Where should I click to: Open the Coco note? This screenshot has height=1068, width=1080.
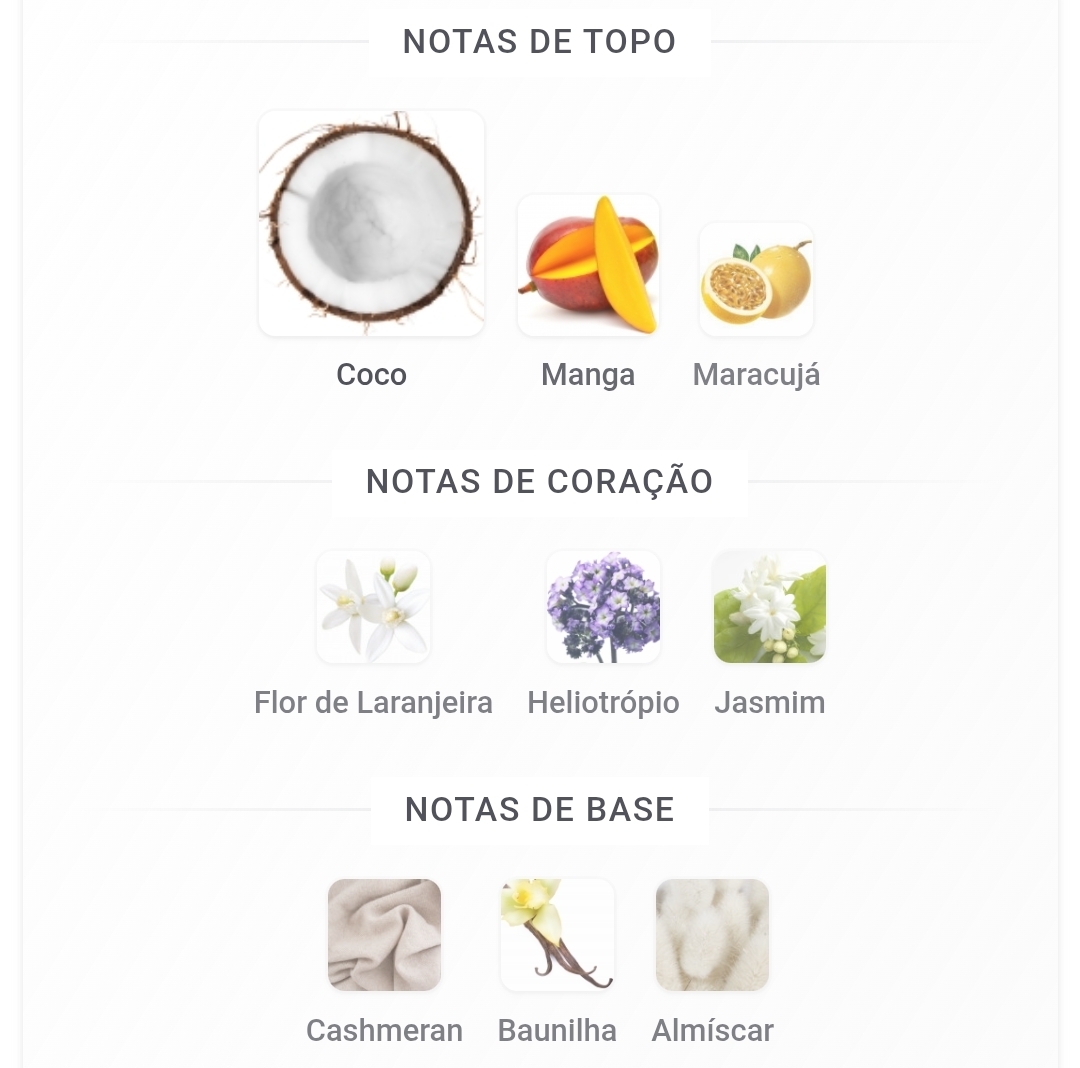point(371,224)
